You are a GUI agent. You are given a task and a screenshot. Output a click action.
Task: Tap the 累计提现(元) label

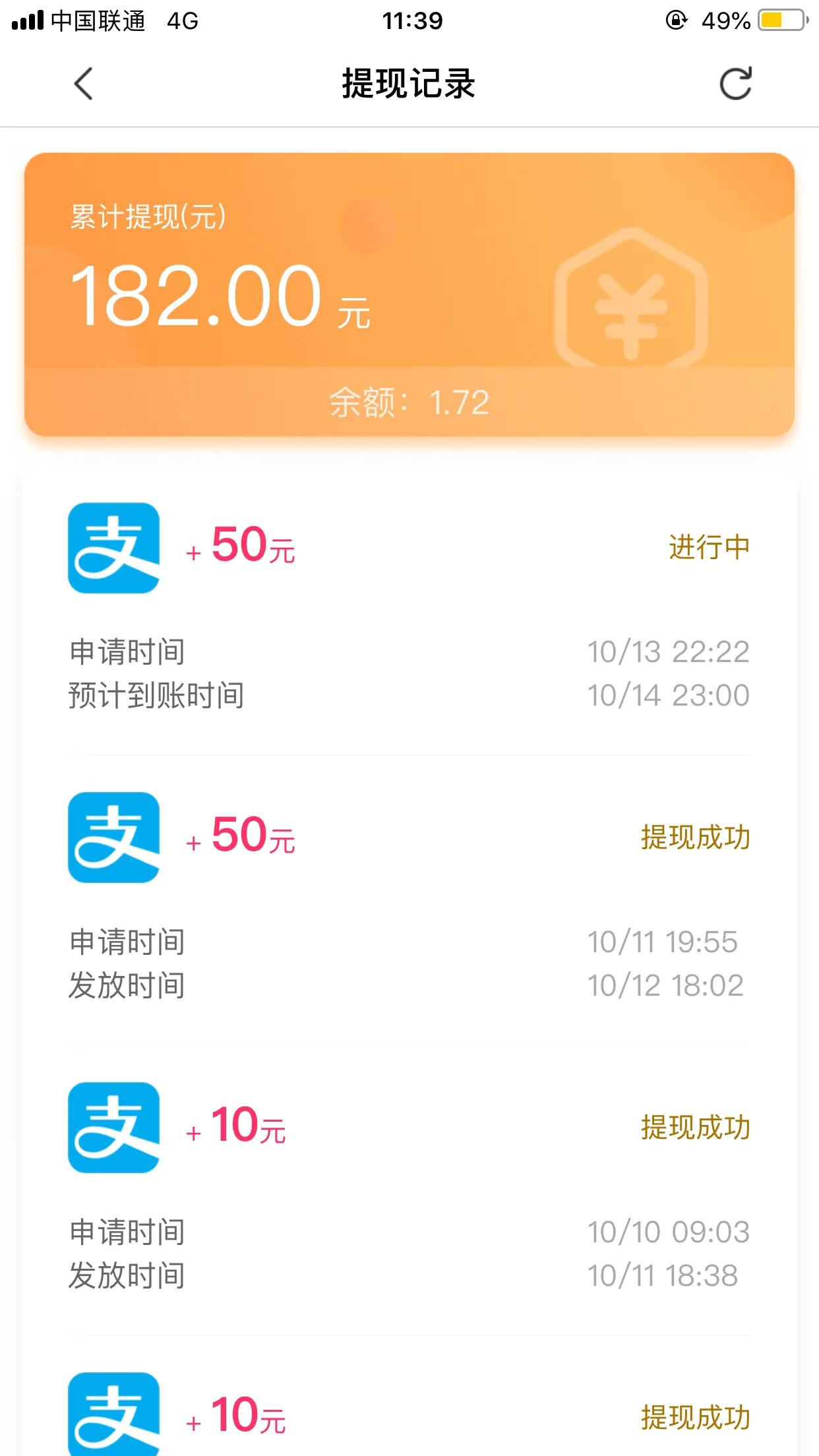click(146, 218)
